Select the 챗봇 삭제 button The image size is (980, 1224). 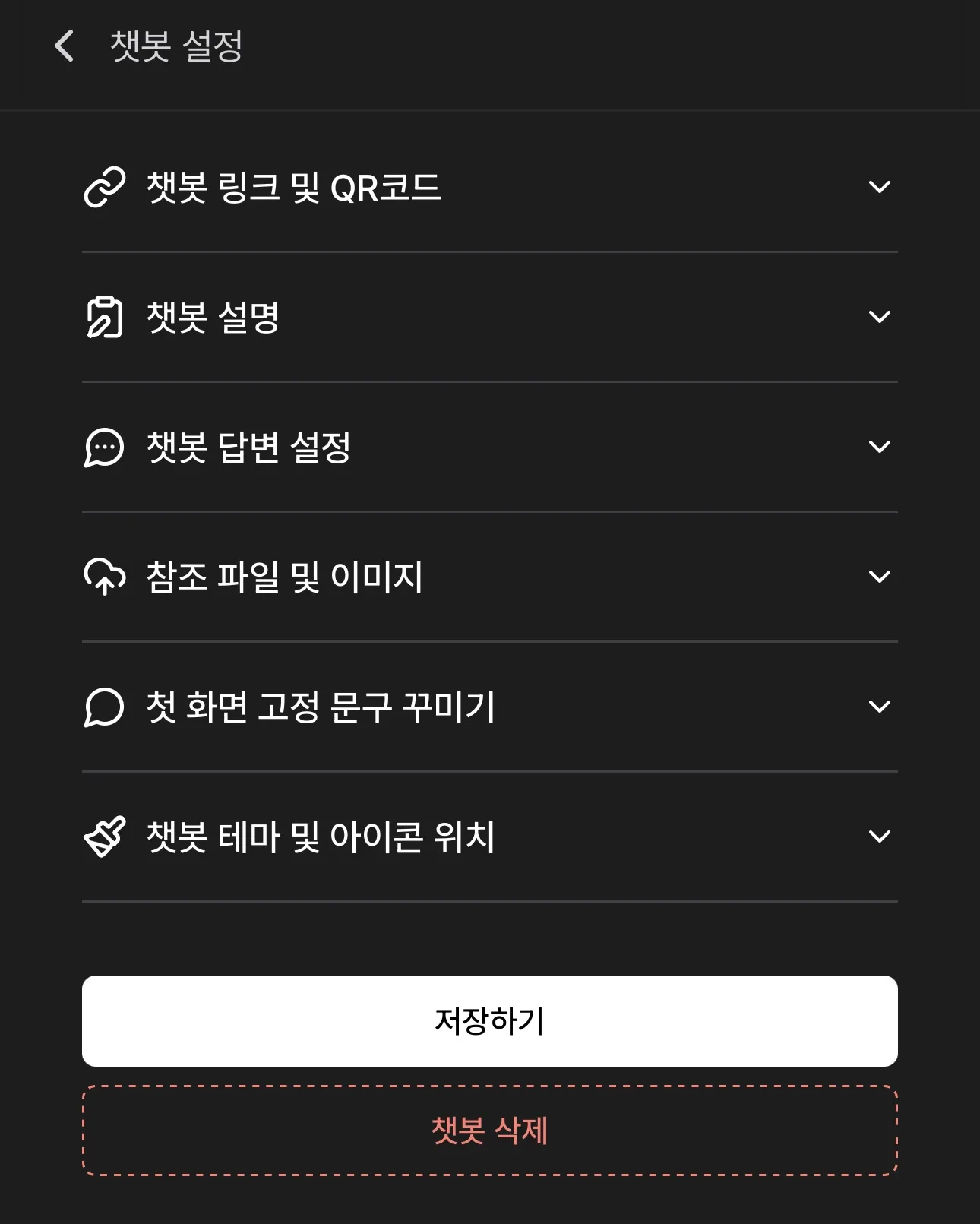pyautogui.click(x=489, y=1130)
